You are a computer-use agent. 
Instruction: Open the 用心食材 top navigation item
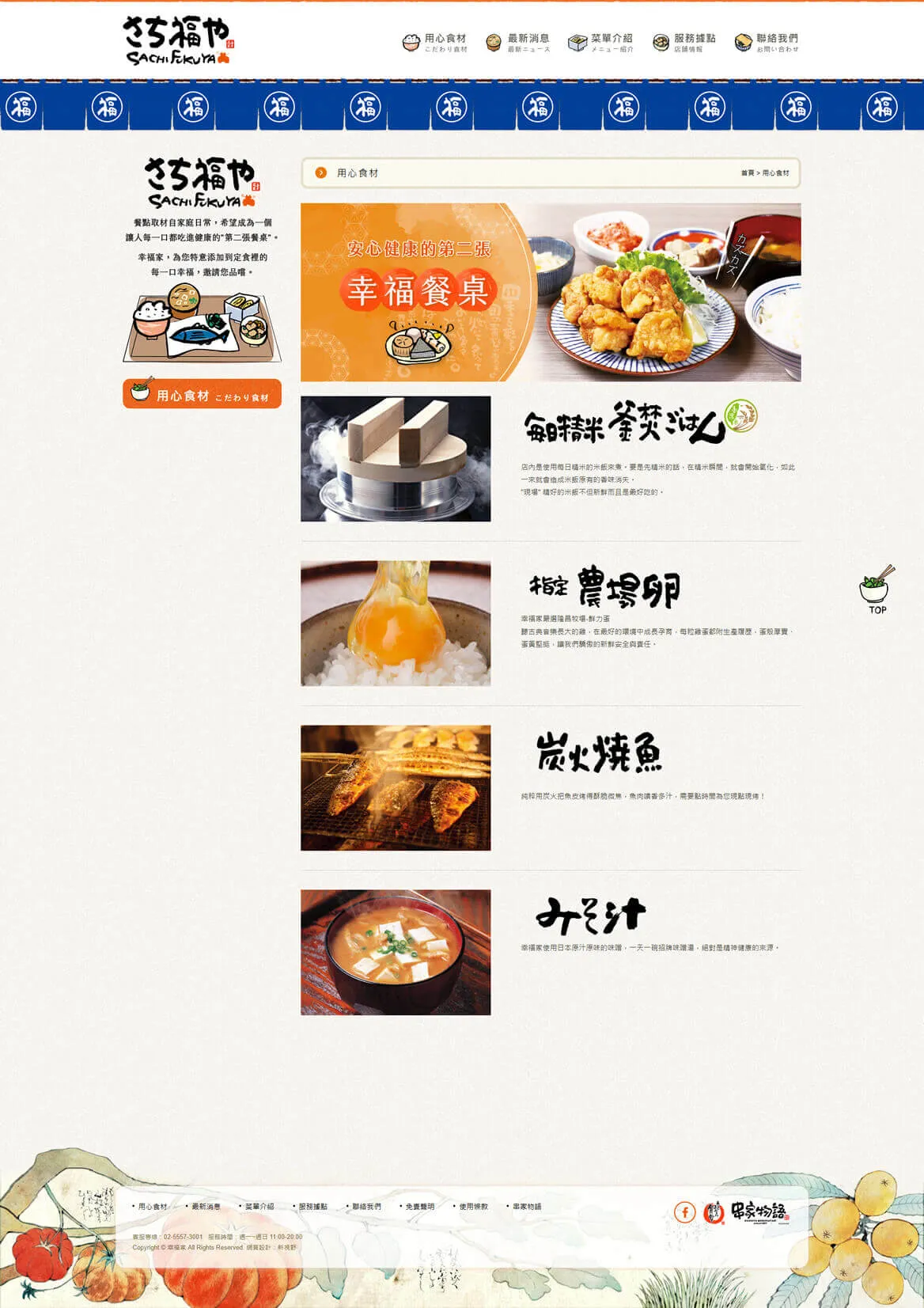point(436,42)
